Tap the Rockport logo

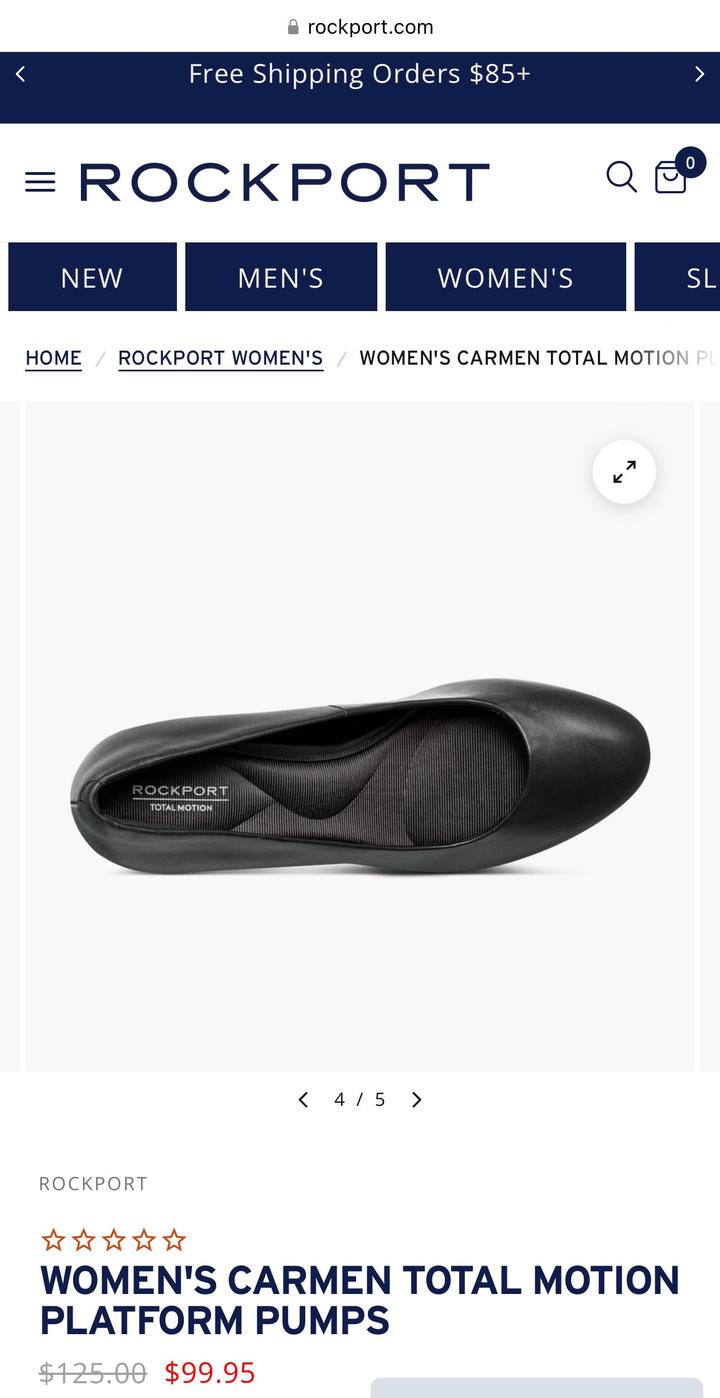coord(285,182)
